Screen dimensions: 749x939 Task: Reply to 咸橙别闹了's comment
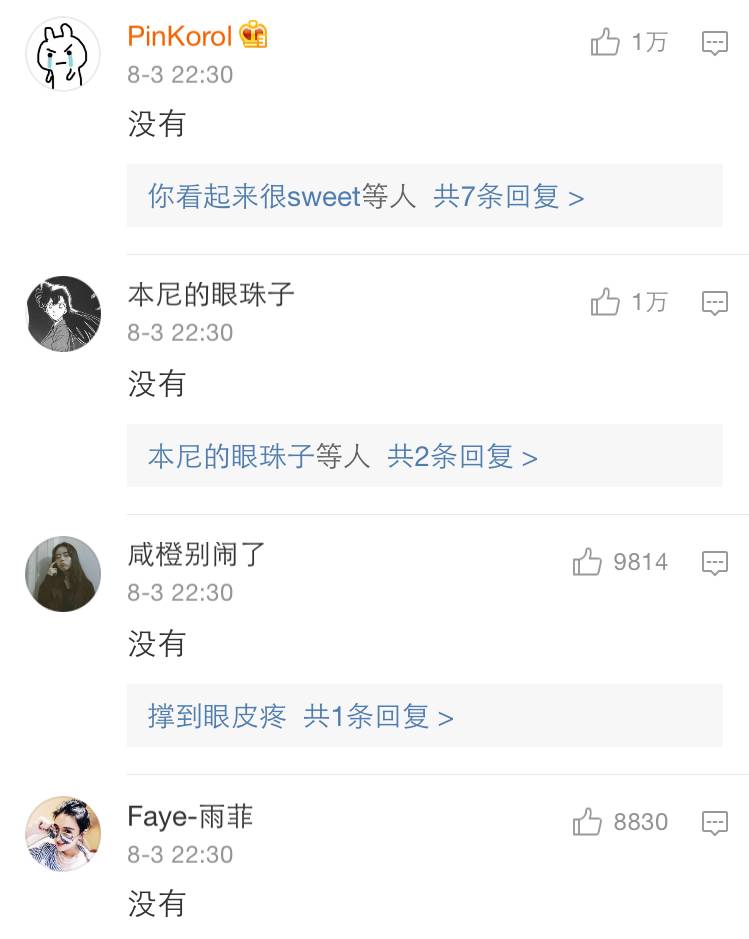pos(714,563)
